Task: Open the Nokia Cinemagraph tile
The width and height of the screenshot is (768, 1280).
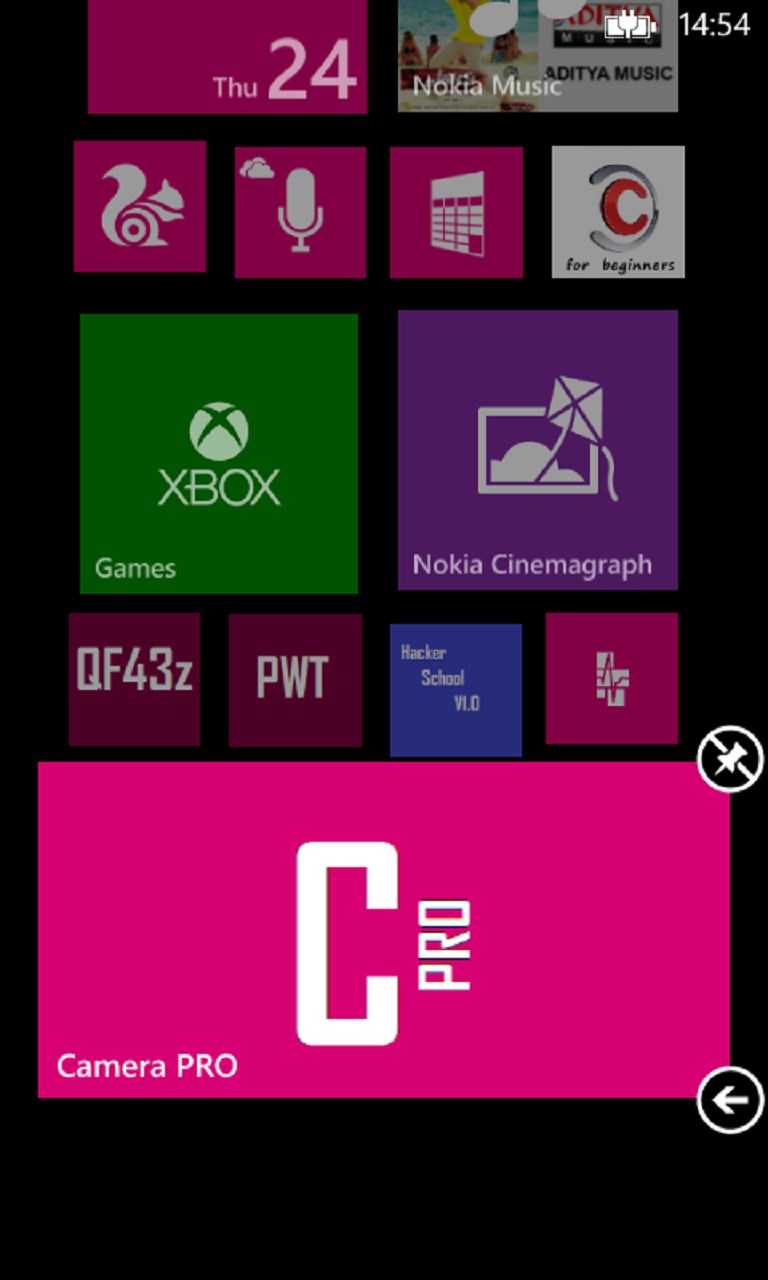Action: tap(538, 449)
